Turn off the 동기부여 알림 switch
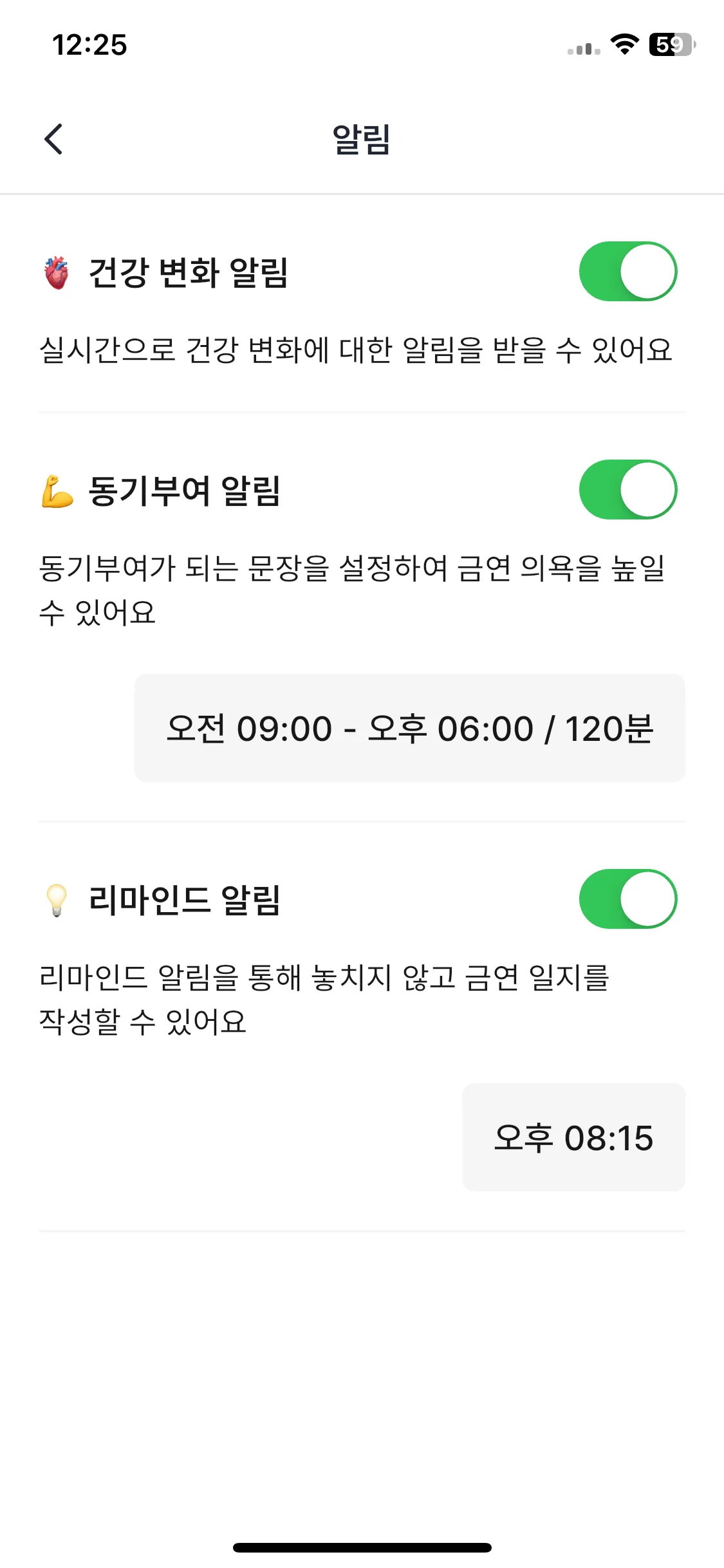Viewport: 724px width, 1568px height. (x=627, y=489)
